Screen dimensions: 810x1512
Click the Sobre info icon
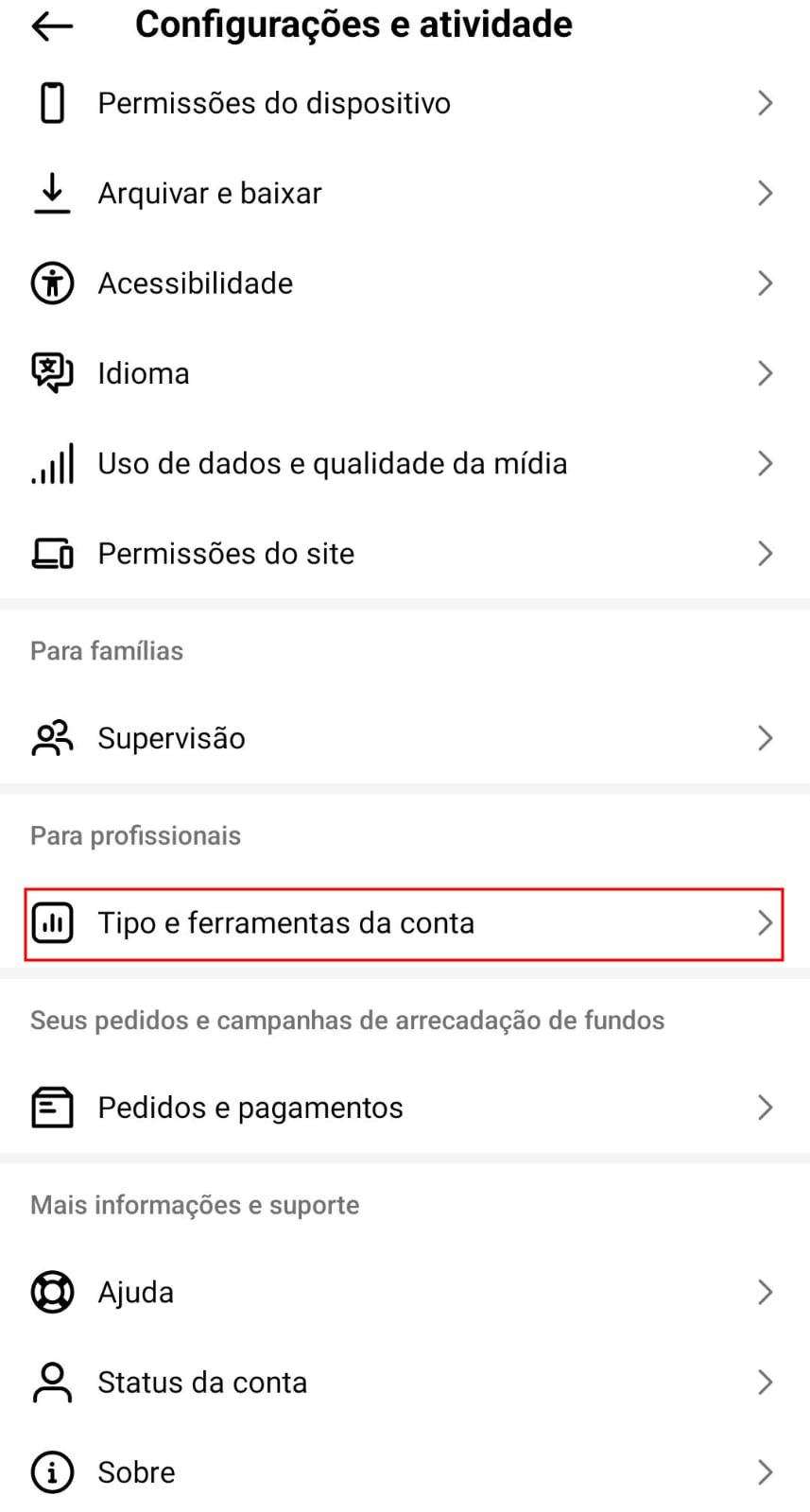pos(52,1471)
